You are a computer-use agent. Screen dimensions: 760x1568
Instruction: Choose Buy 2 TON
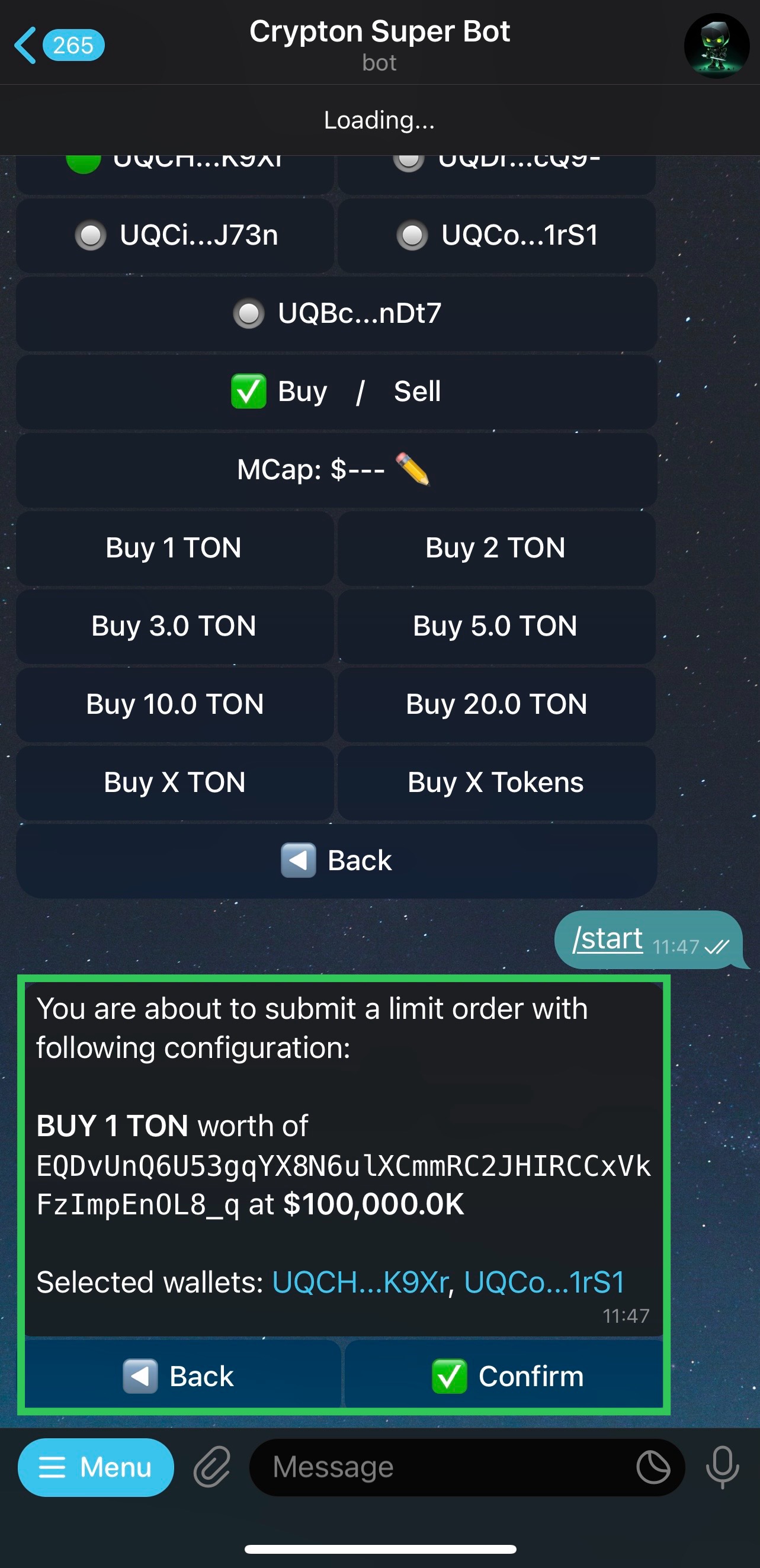click(x=496, y=548)
